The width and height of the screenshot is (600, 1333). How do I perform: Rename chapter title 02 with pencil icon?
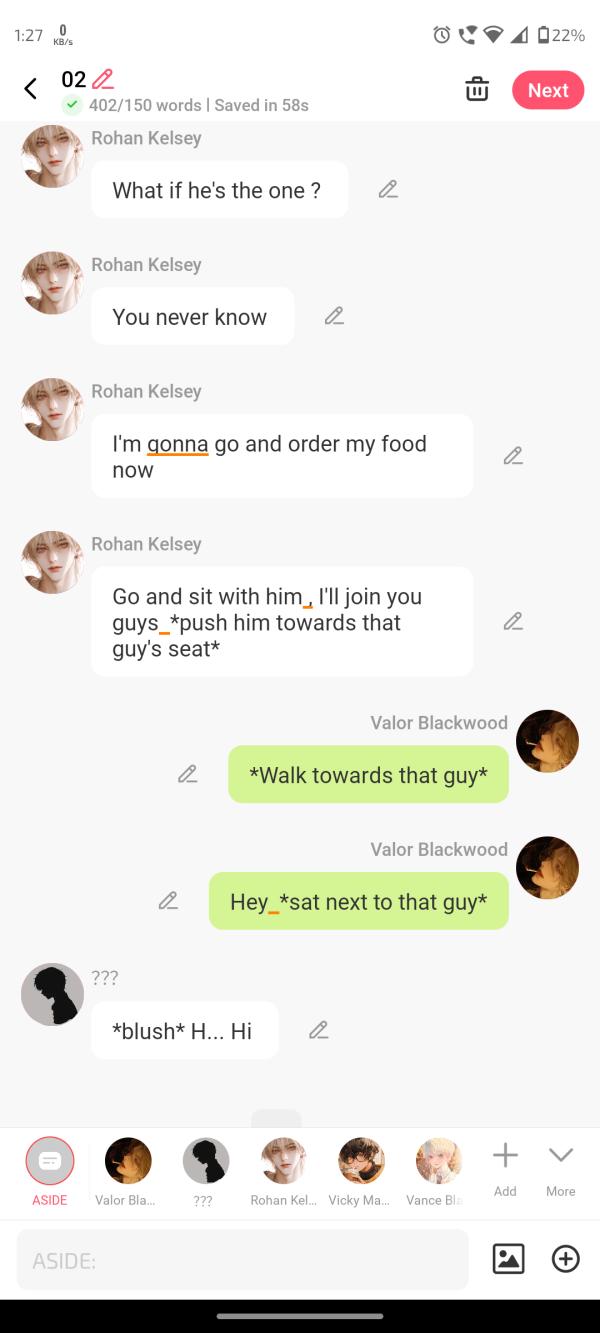coord(102,79)
